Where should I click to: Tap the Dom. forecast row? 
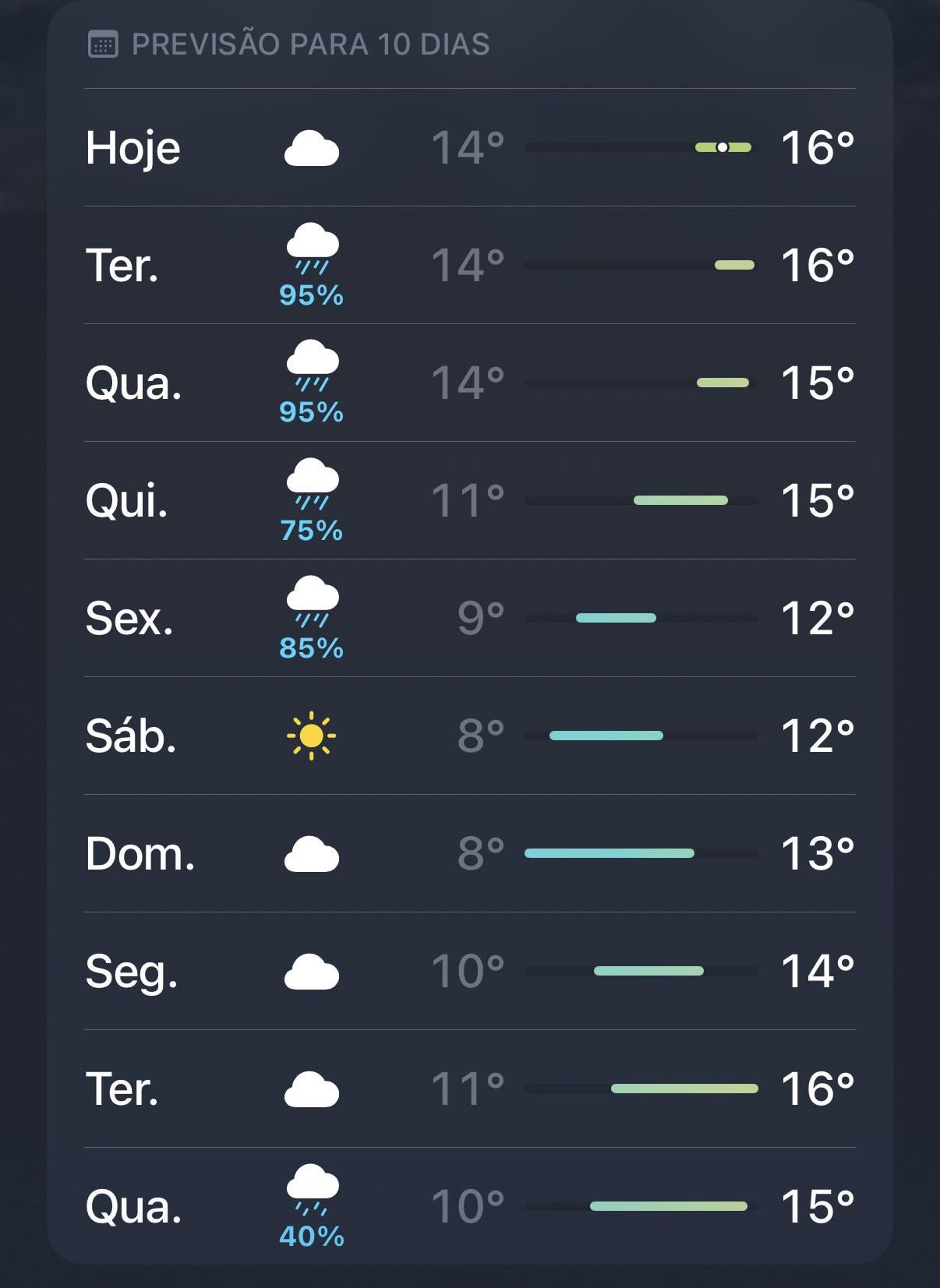tap(469, 854)
